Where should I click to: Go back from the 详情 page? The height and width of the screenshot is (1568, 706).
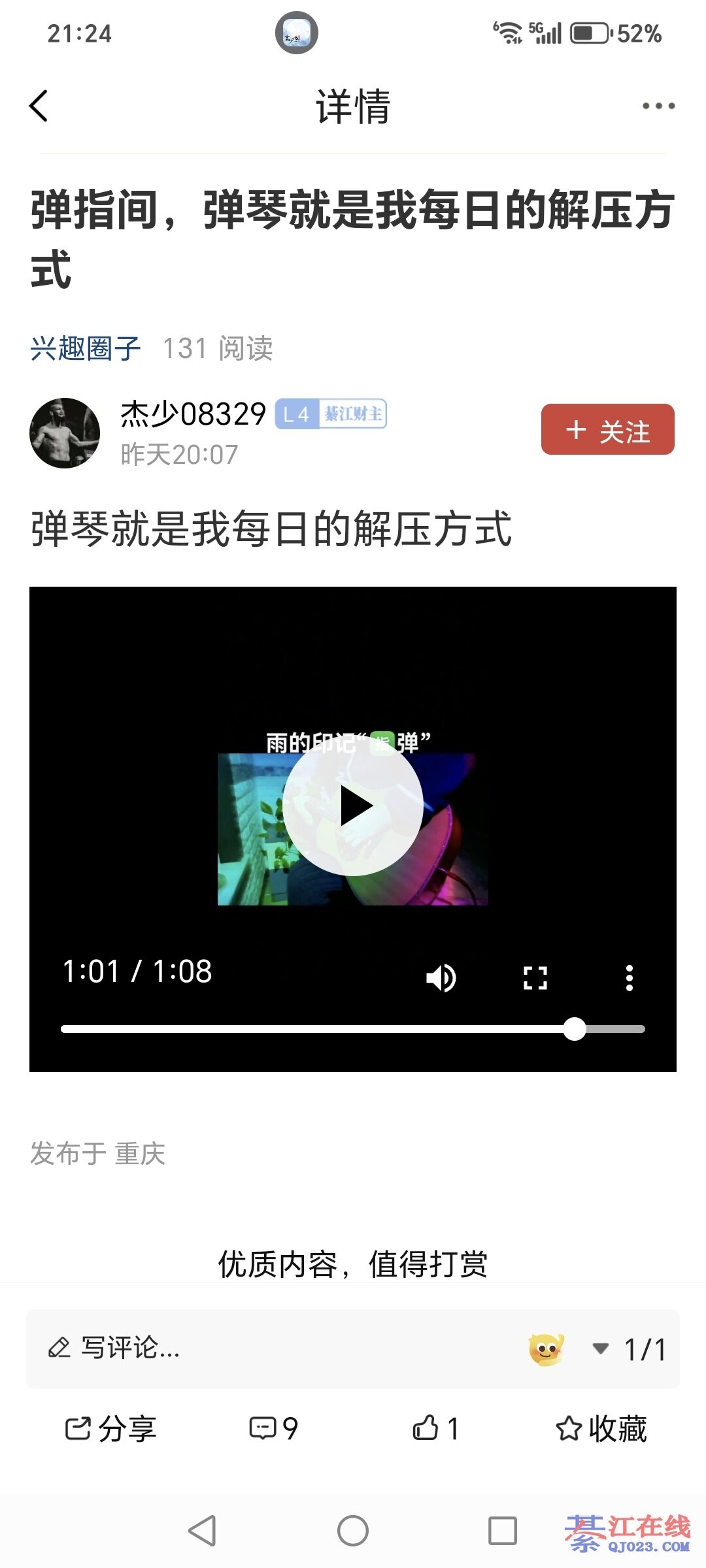point(39,106)
